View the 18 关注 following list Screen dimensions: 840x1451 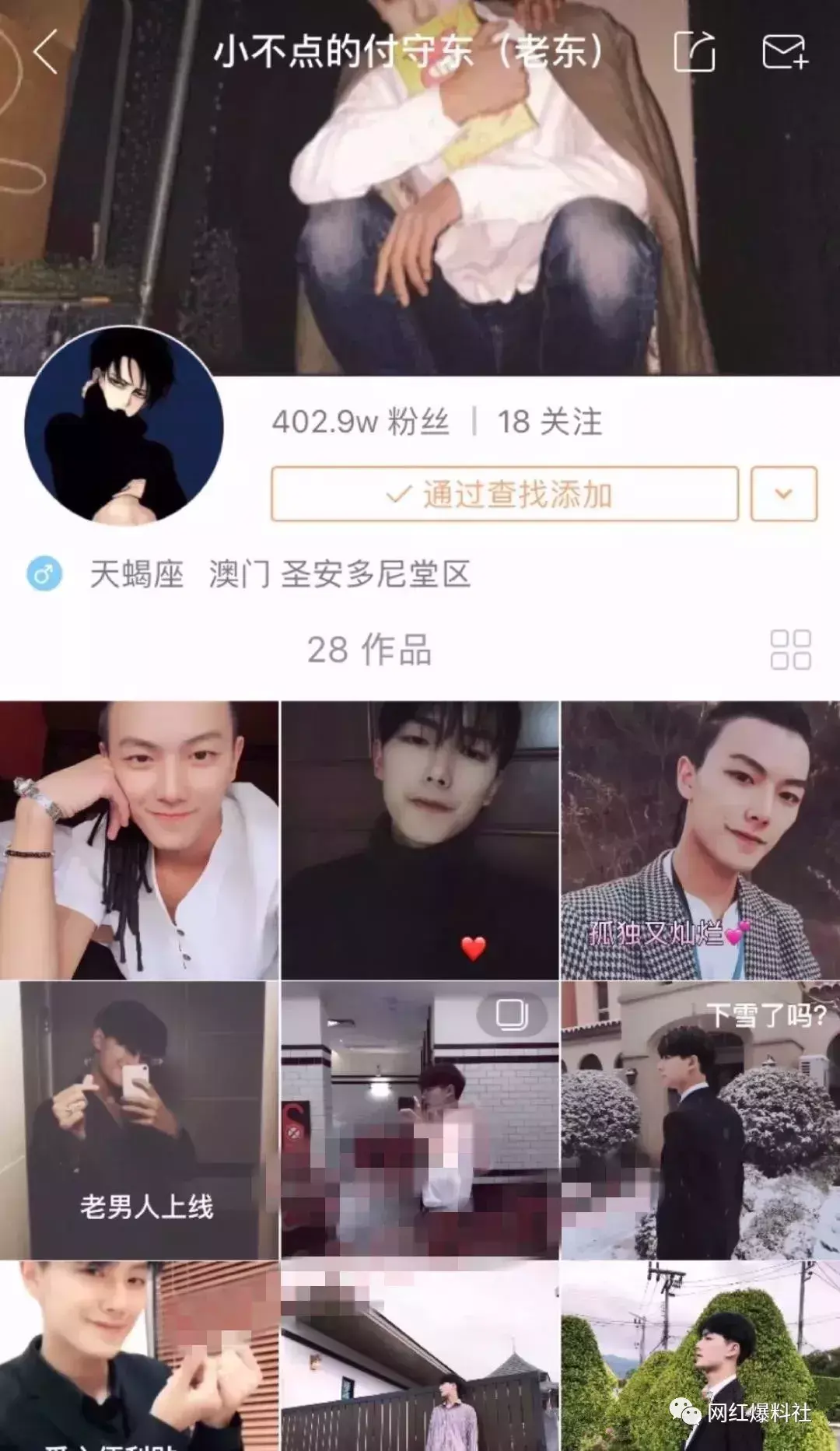pyautogui.click(x=550, y=422)
